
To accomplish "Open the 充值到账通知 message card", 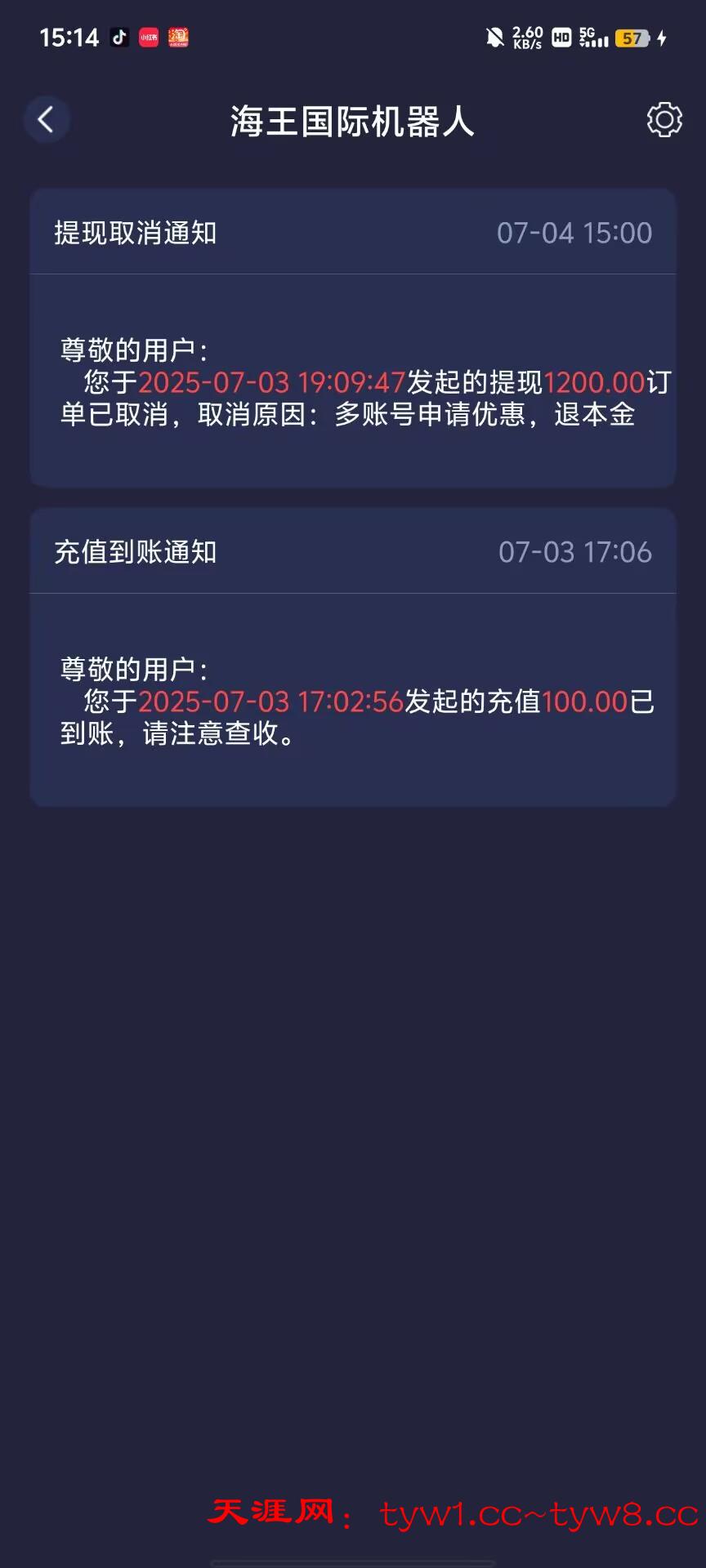I will pyautogui.click(x=352, y=657).
